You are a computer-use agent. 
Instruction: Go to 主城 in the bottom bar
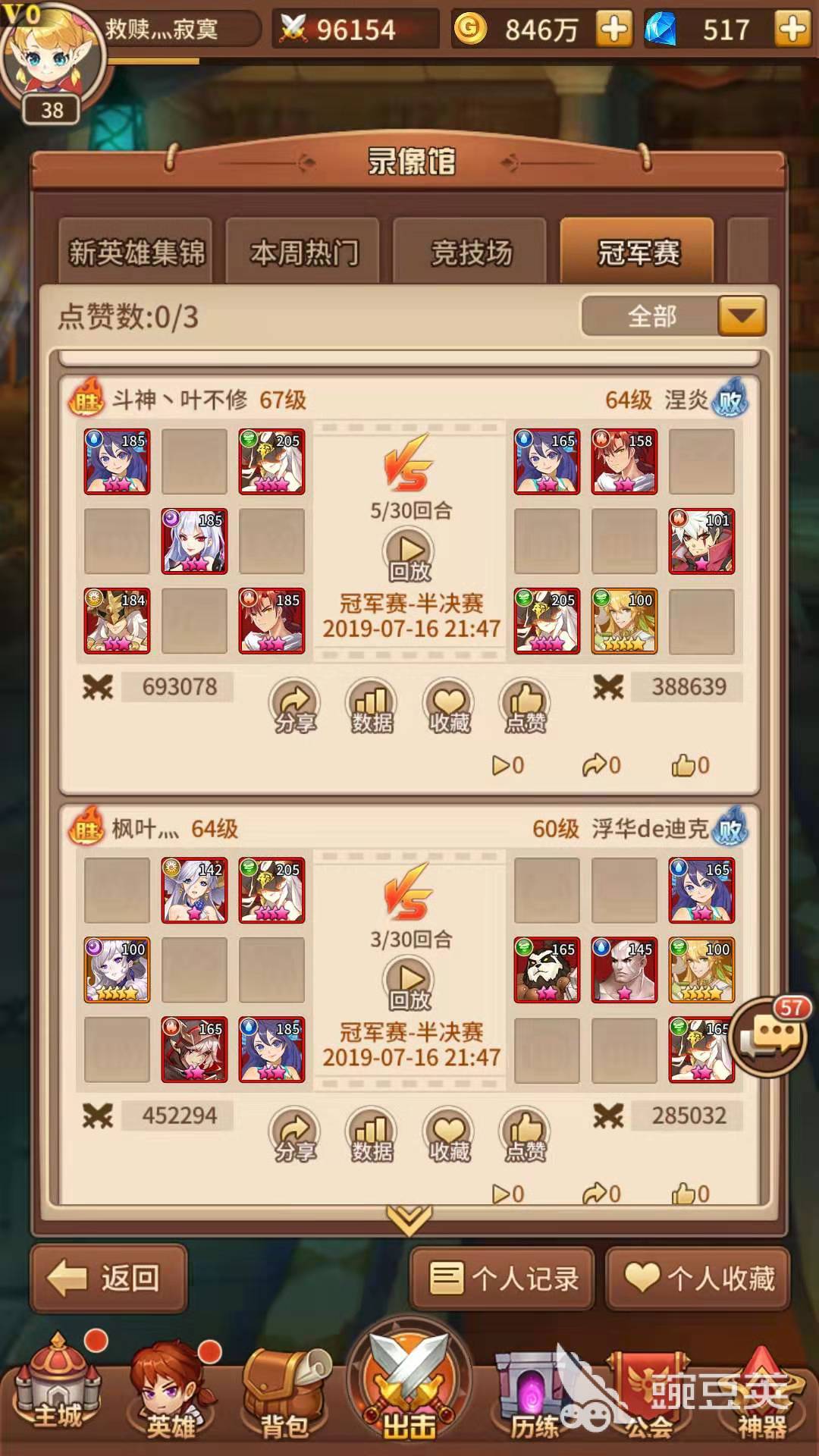[x=58, y=1389]
